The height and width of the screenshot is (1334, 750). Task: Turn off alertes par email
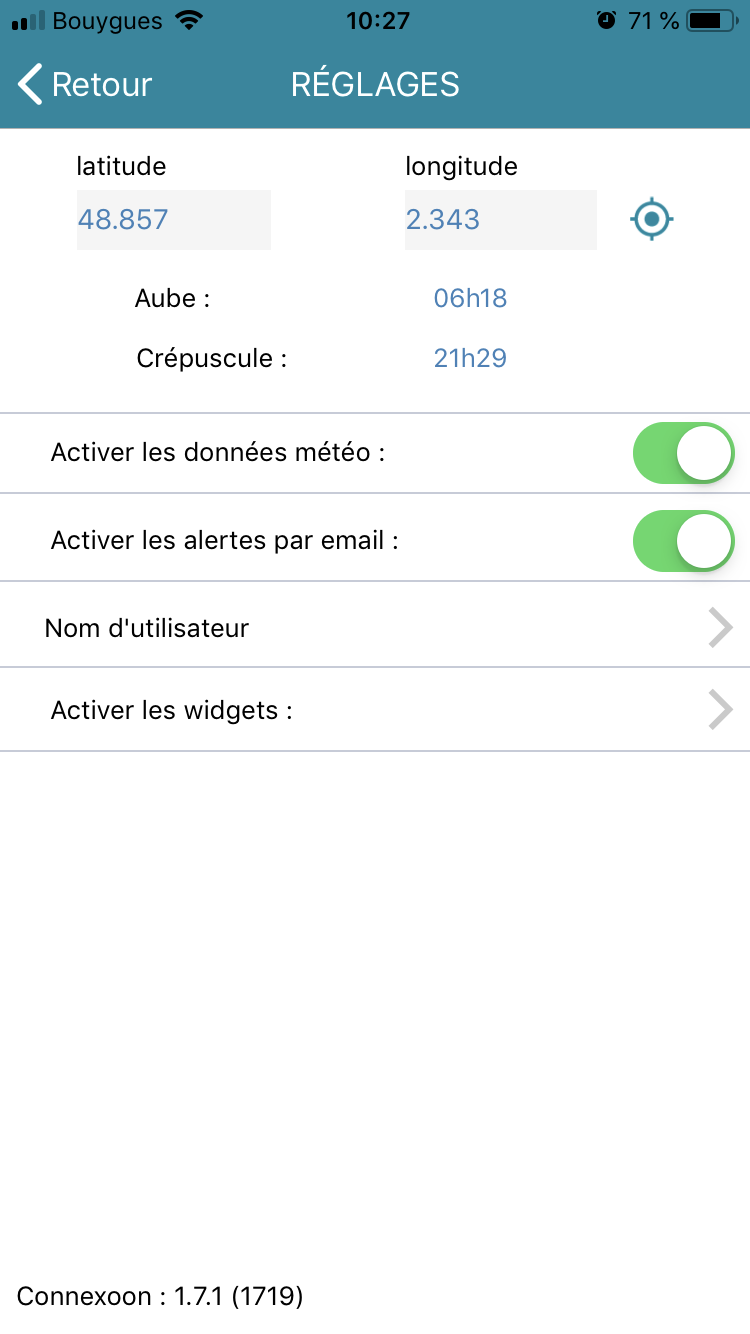[683, 541]
